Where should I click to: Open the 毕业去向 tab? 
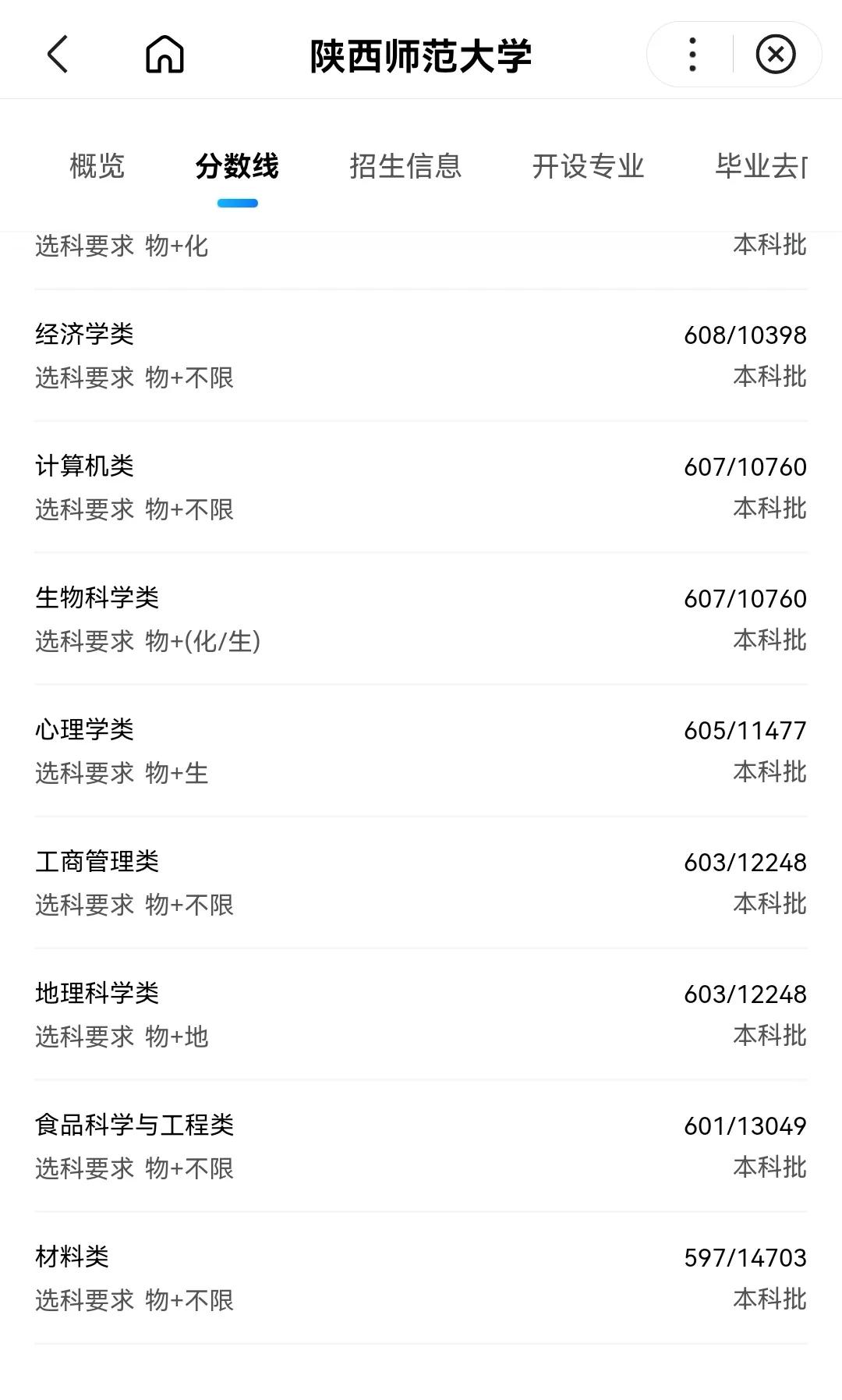(x=760, y=166)
